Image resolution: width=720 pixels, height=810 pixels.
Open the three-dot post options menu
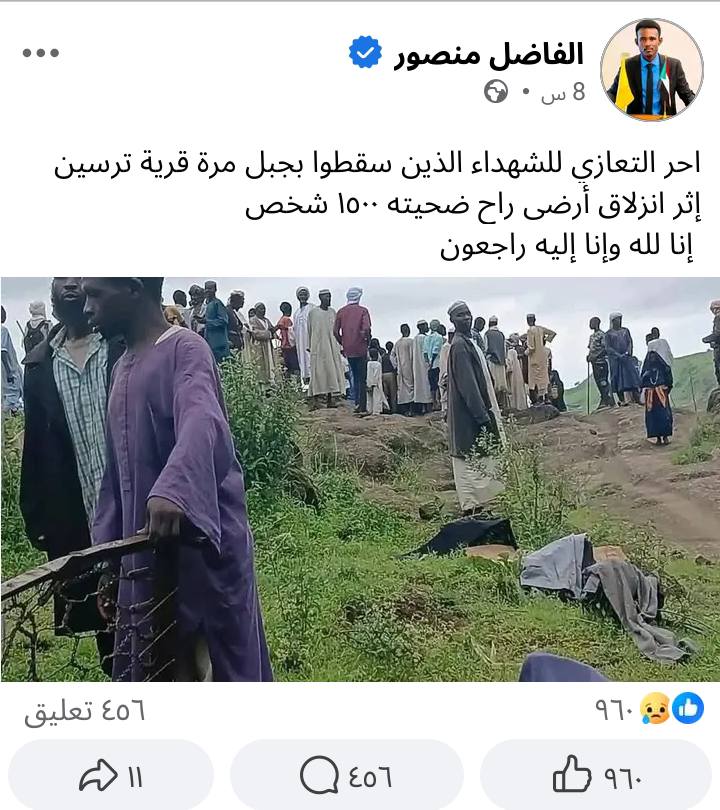click(41, 53)
